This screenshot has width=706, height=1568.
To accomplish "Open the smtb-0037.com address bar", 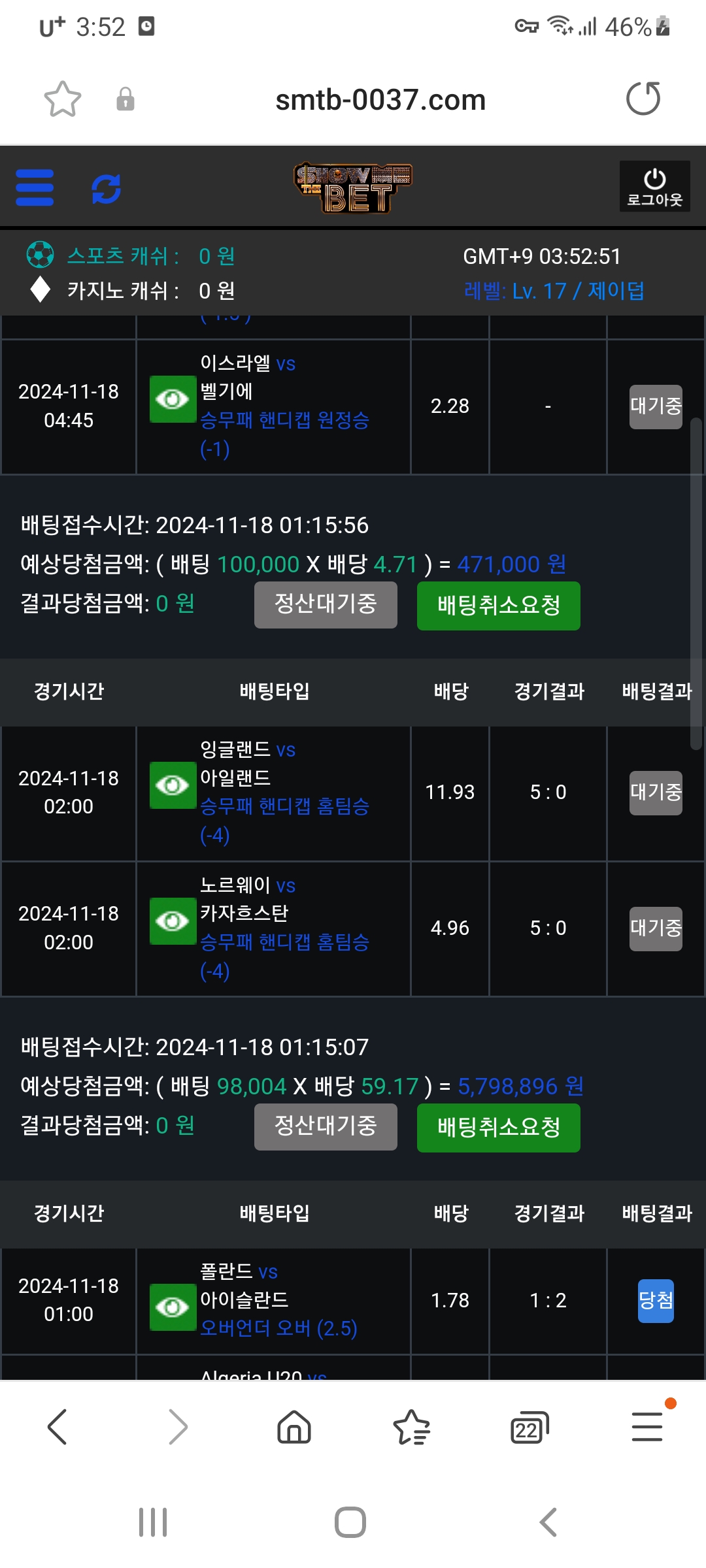I will point(380,100).
